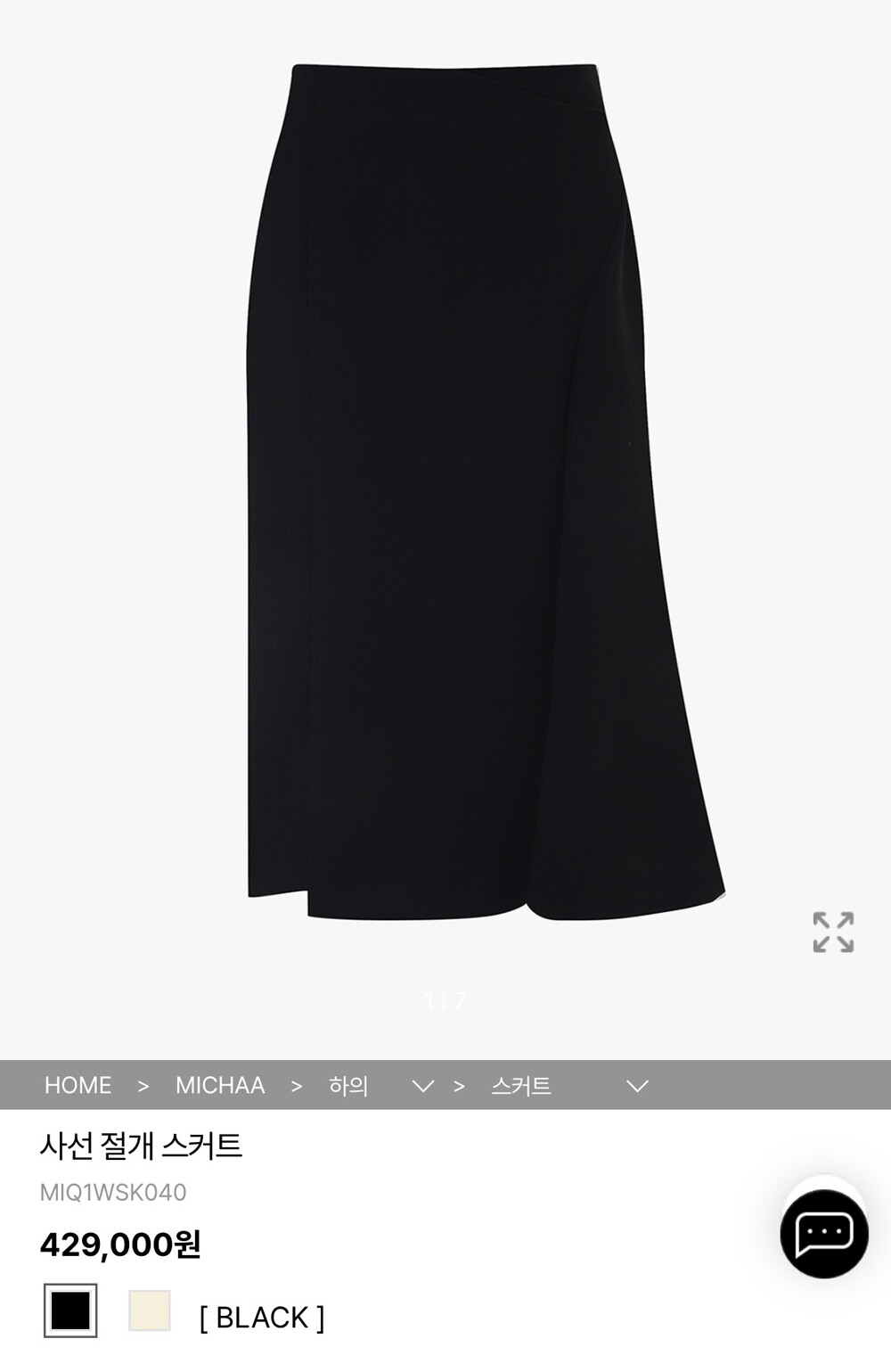
Task: Expand the product image to fullscreen
Action: pos(833,932)
